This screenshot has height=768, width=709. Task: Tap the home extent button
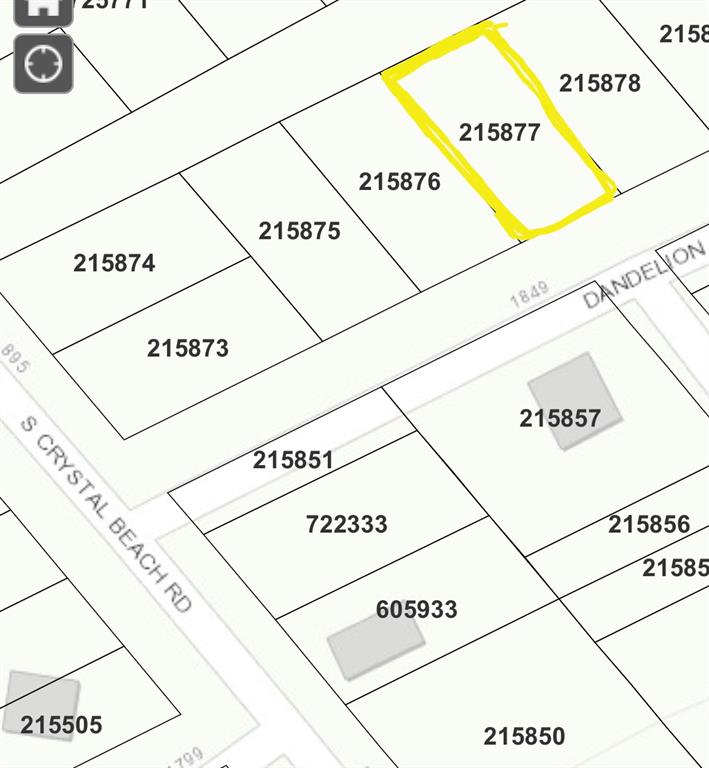click(43, 8)
